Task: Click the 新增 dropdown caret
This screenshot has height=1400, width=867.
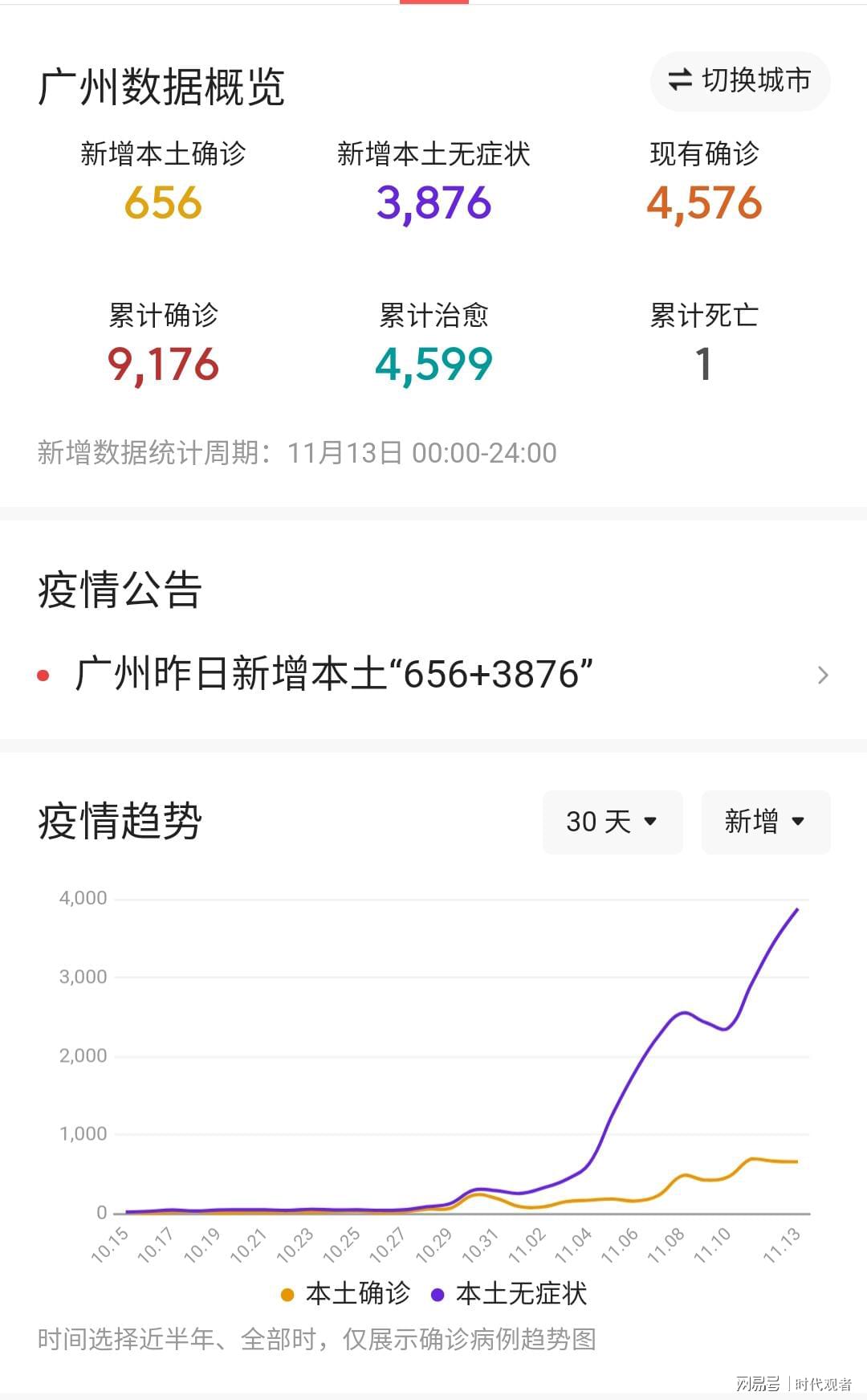Action: pyautogui.click(x=798, y=822)
